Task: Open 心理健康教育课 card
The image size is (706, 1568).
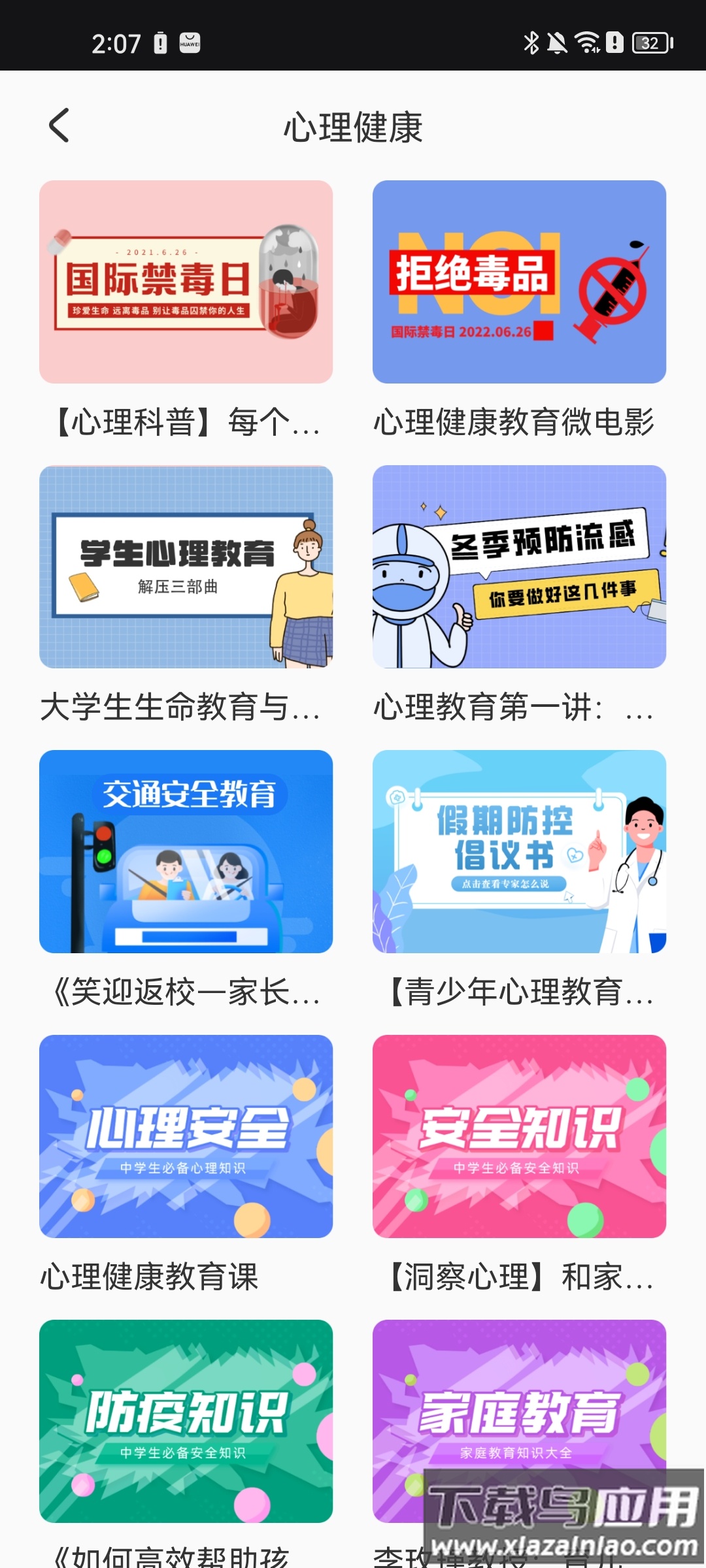Action: point(186,1137)
